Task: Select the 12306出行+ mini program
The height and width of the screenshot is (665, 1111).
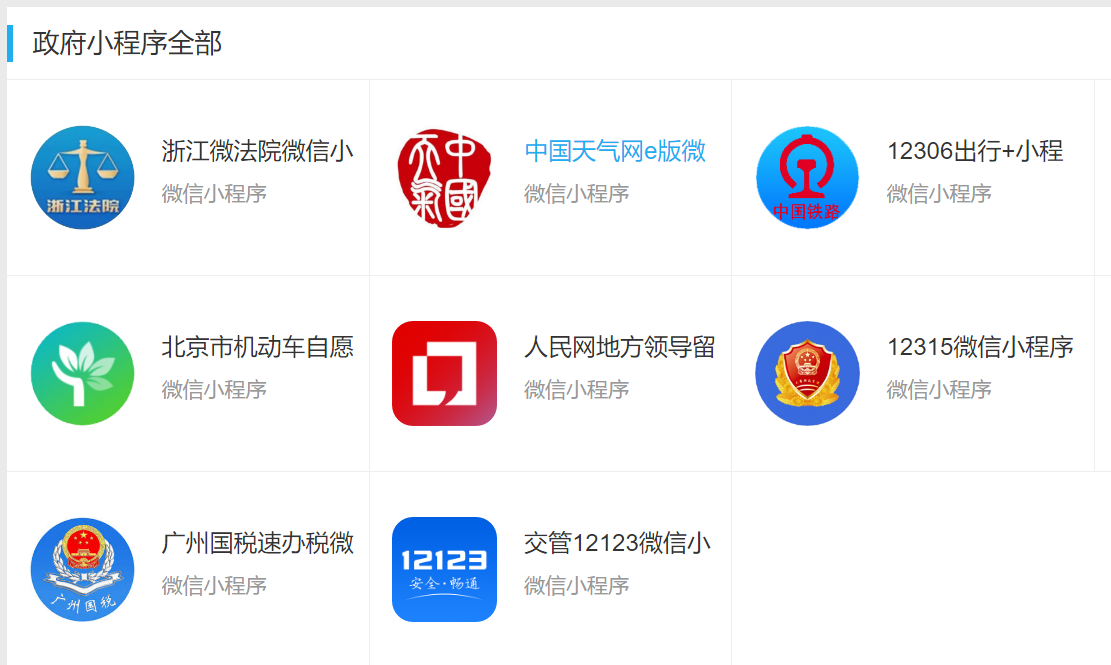Action: [x=974, y=152]
